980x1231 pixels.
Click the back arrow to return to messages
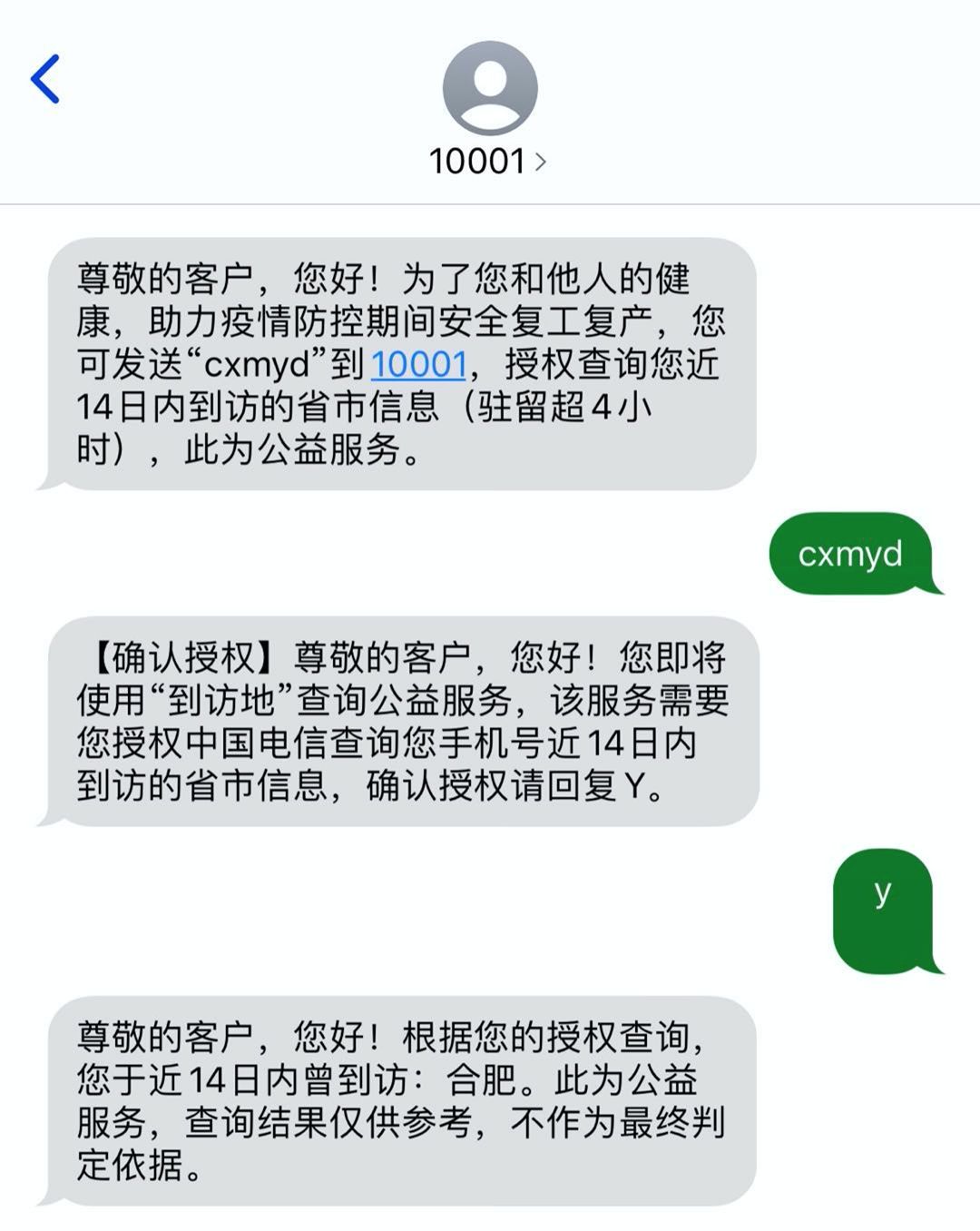(x=45, y=80)
